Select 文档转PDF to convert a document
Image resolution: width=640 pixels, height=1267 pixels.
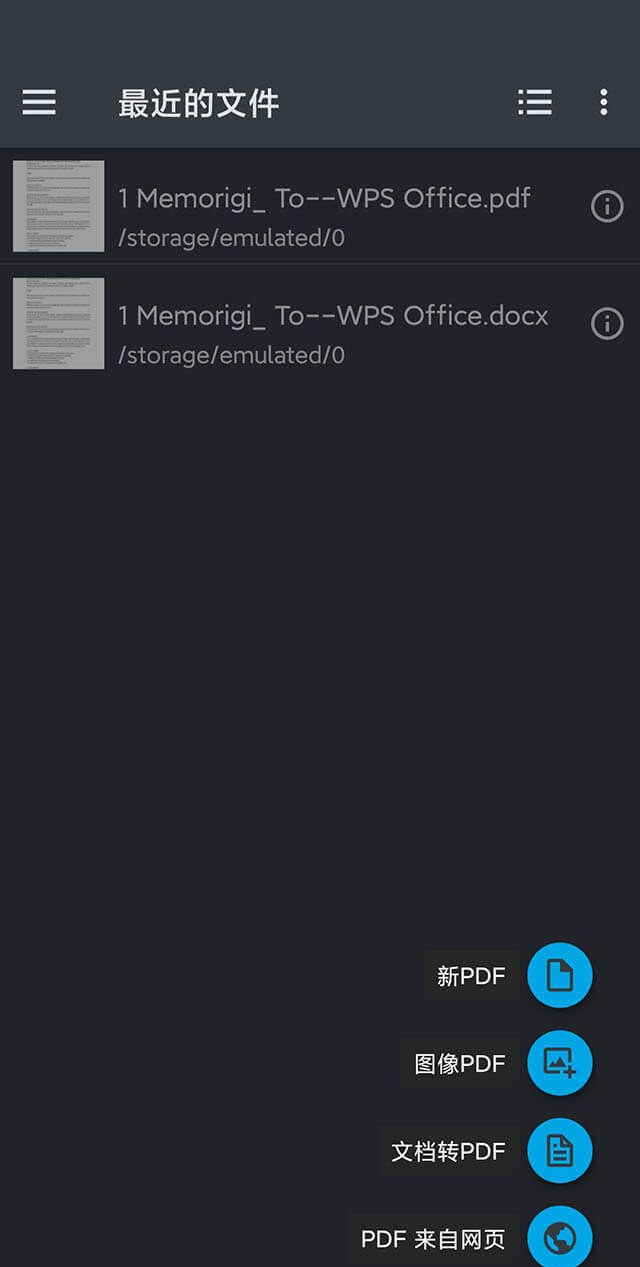pyautogui.click(x=560, y=1151)
